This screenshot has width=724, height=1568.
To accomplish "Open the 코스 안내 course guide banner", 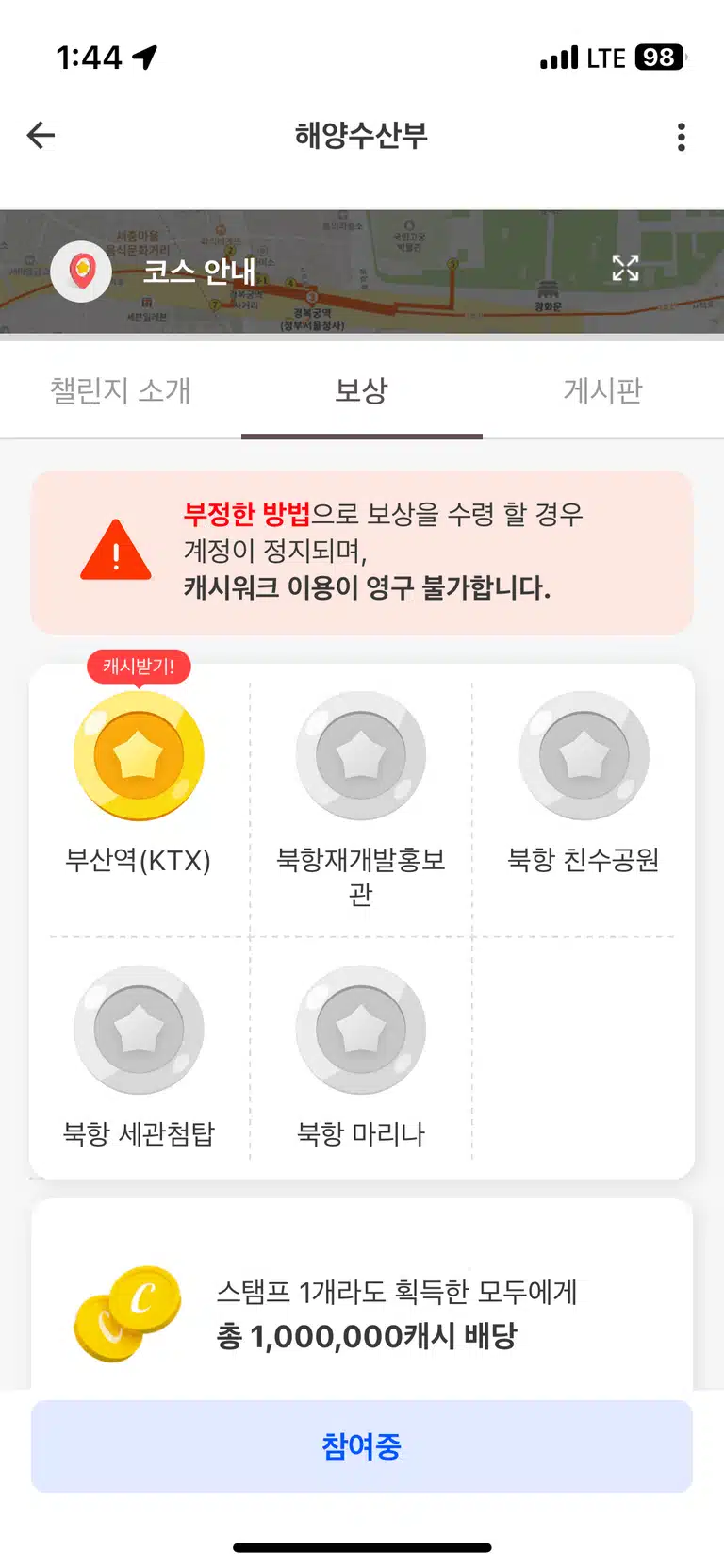I will (x=362, y=272).
